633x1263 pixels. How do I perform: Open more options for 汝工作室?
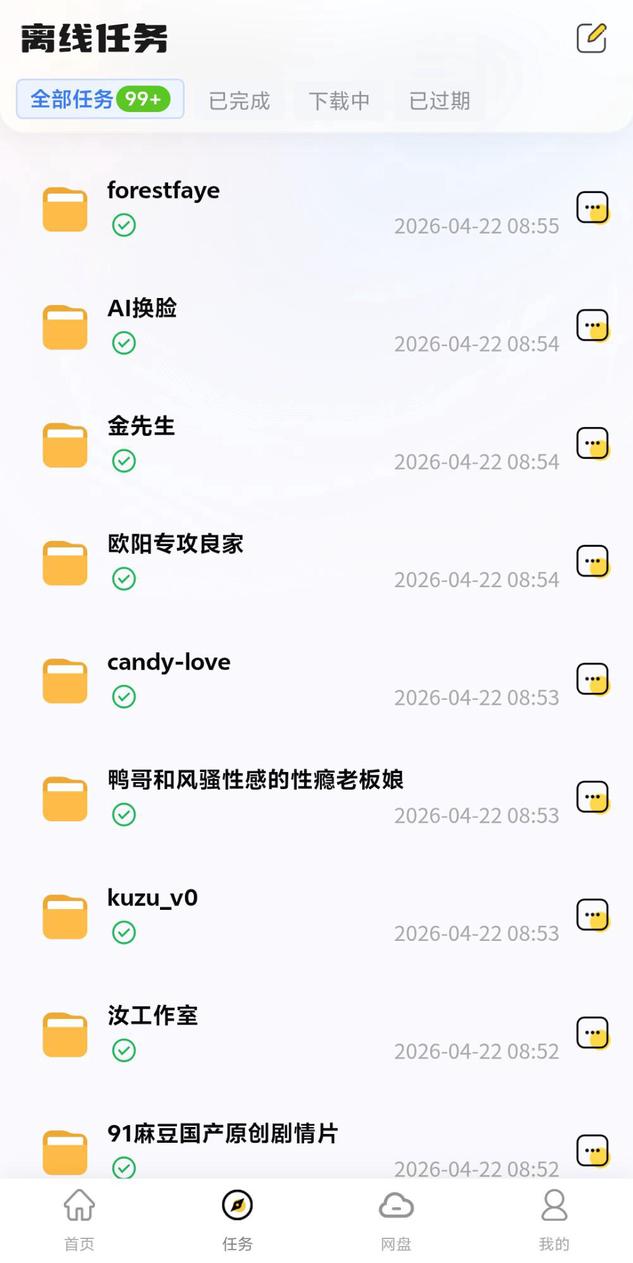coord(593,1033)
